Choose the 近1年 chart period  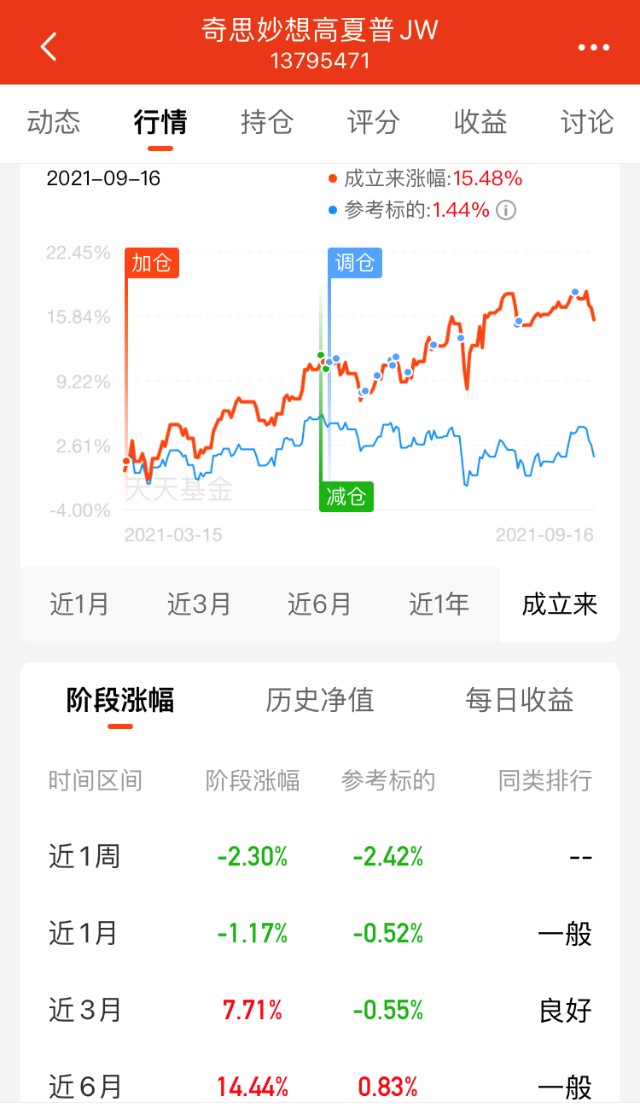(439, 604)
